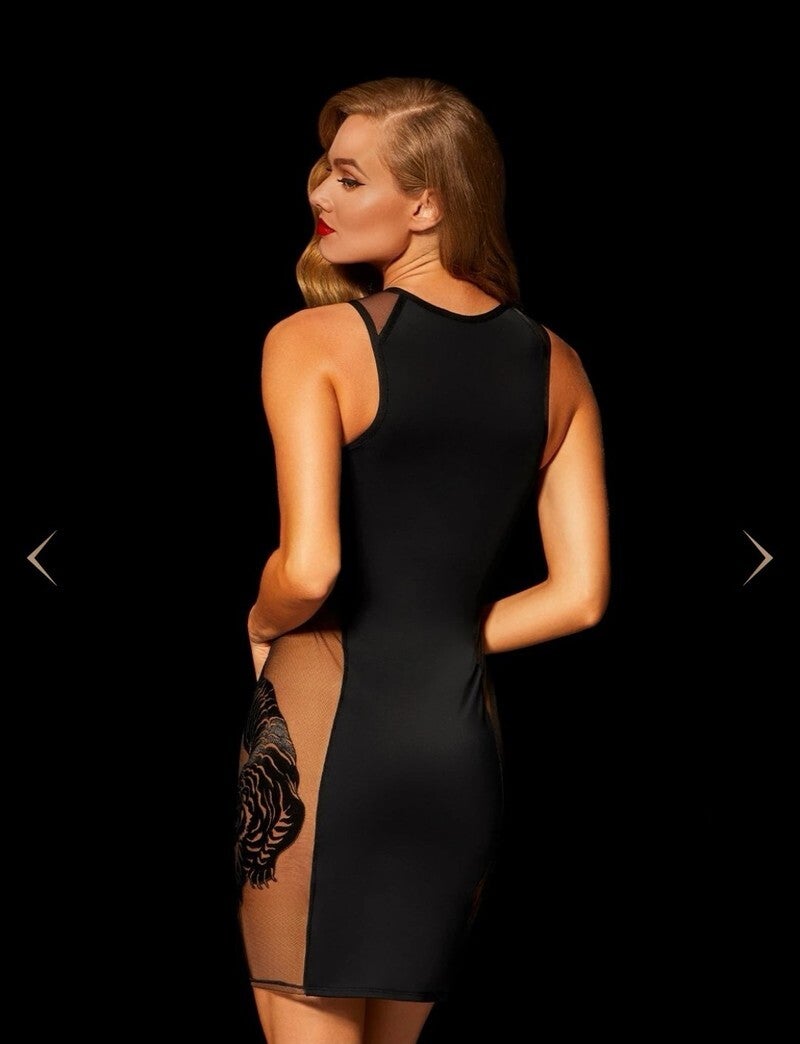Screen dimensions: 800x1044
Task: Show the next product photo
Action: coord(757,558)
